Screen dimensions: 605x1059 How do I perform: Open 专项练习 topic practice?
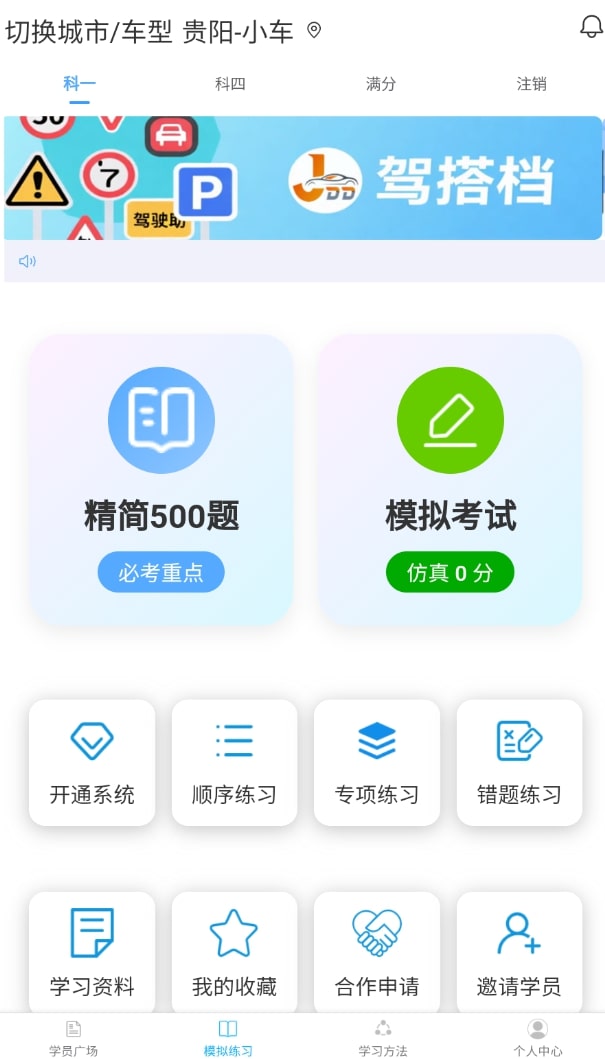(377, 762)
